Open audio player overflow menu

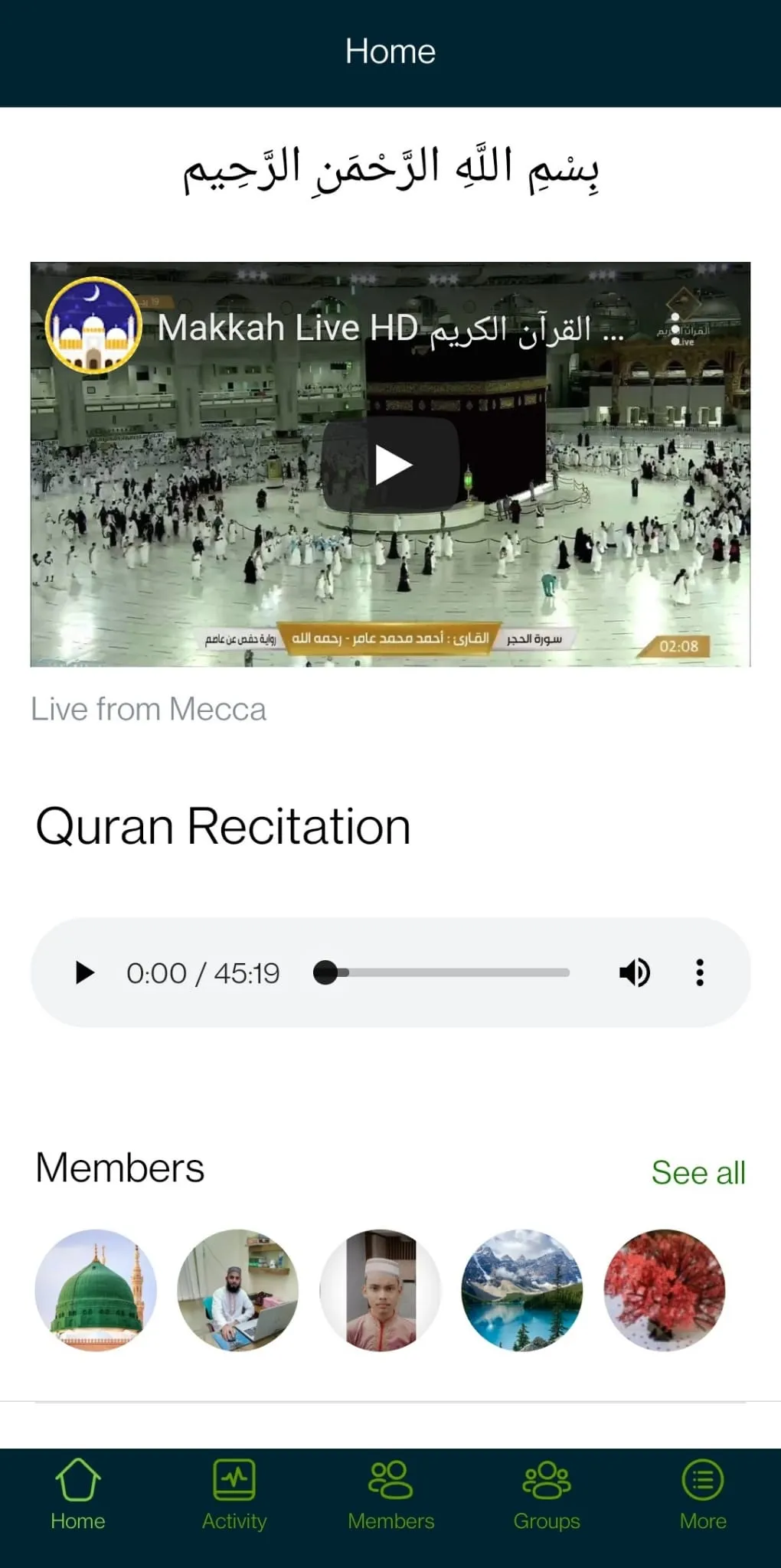pyautogui.click(x=699, y=973)
